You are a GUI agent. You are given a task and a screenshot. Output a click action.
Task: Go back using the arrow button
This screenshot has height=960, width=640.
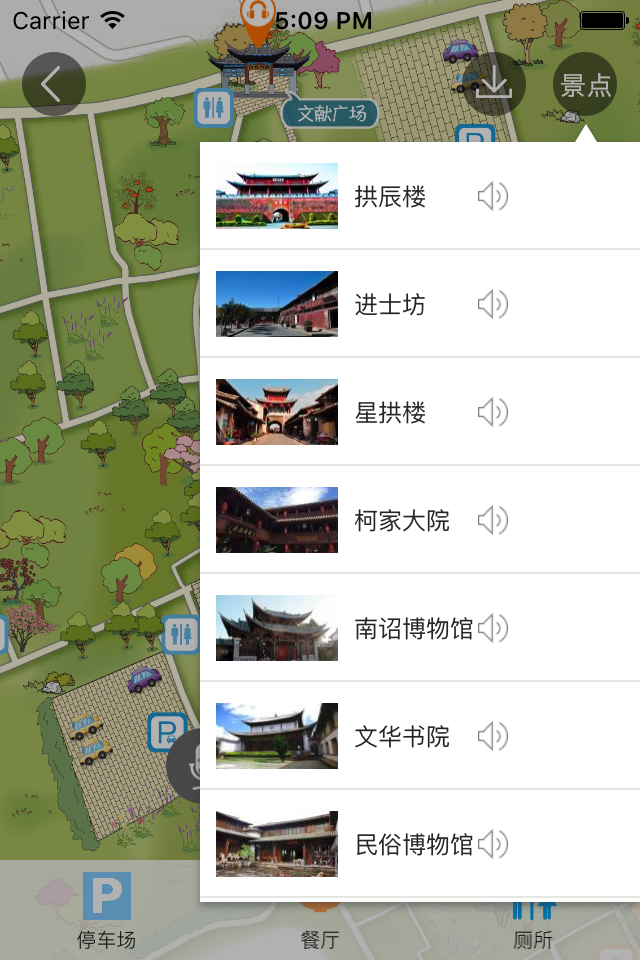53,84
